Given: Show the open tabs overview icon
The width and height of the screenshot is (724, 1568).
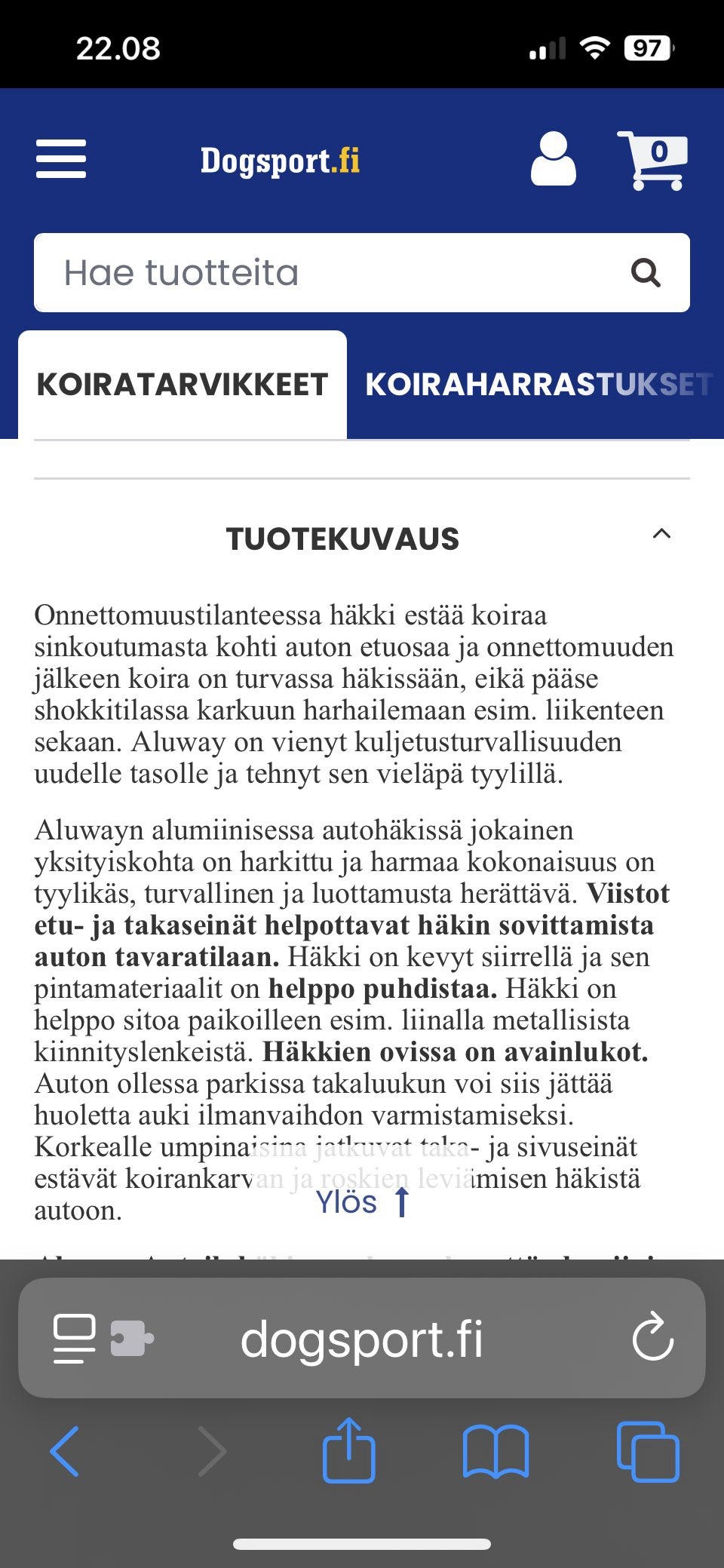Looking at the screenshot, I should click(649, 1454).
